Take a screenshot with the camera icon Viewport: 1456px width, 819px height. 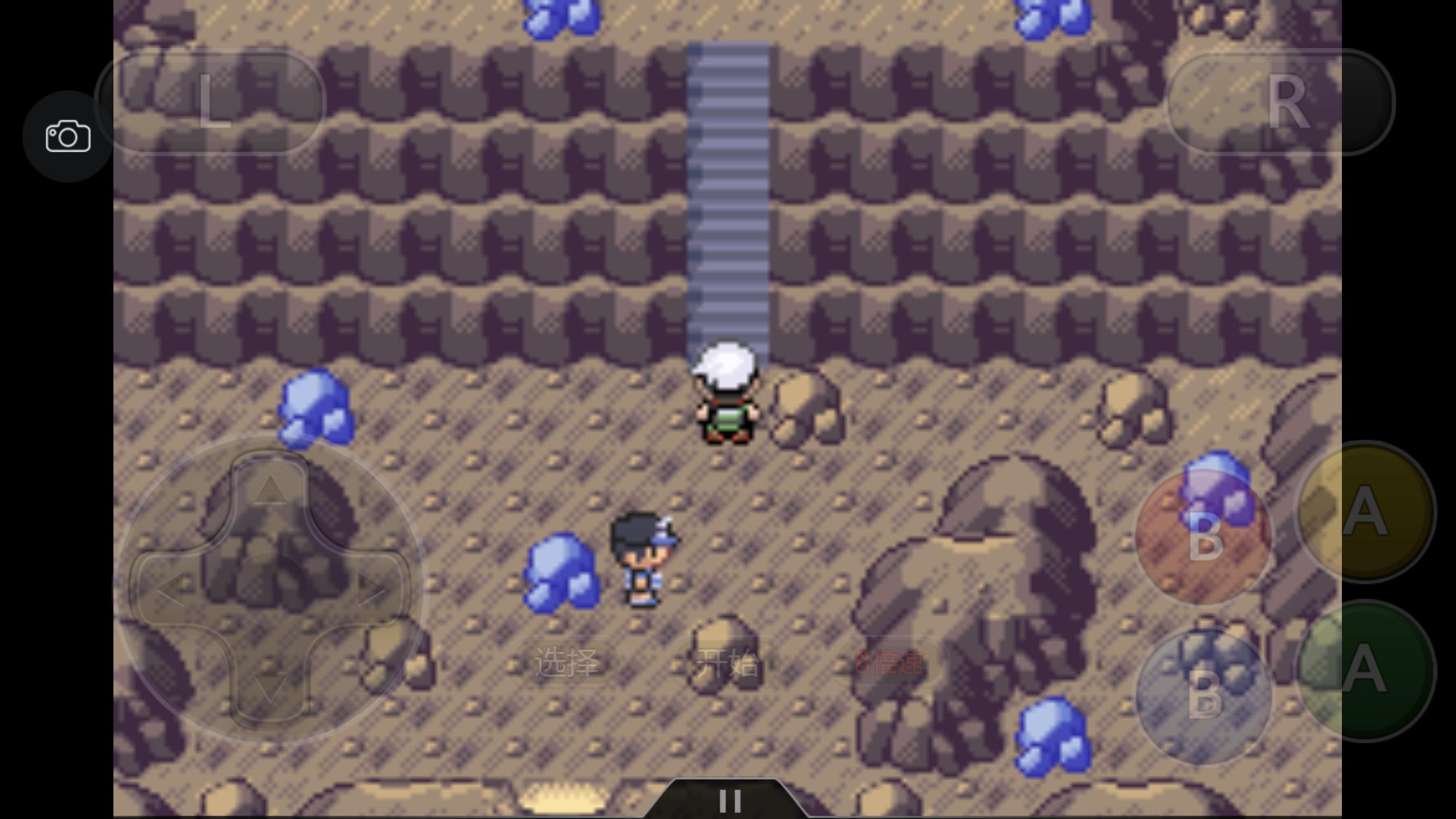tap(68, 136)
